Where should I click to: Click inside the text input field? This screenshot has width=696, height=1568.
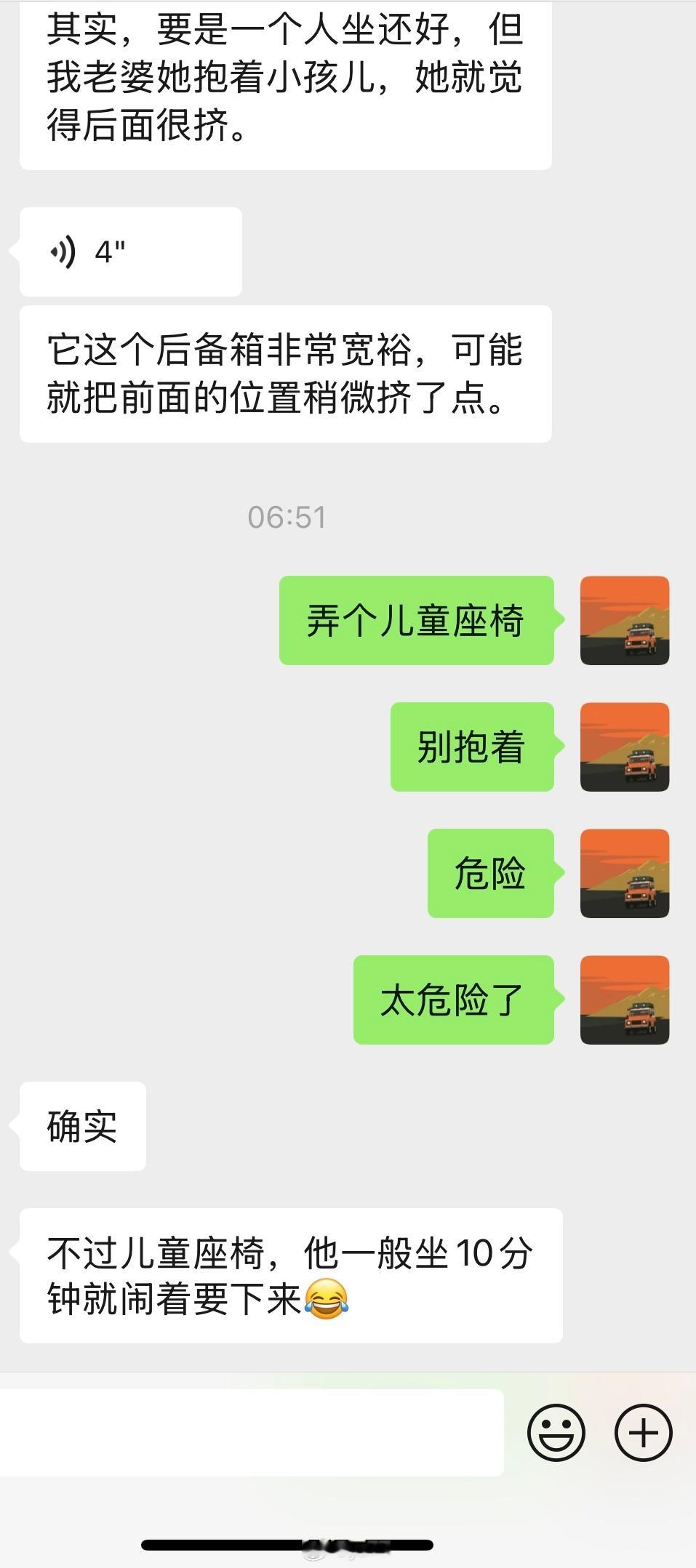255,1432
